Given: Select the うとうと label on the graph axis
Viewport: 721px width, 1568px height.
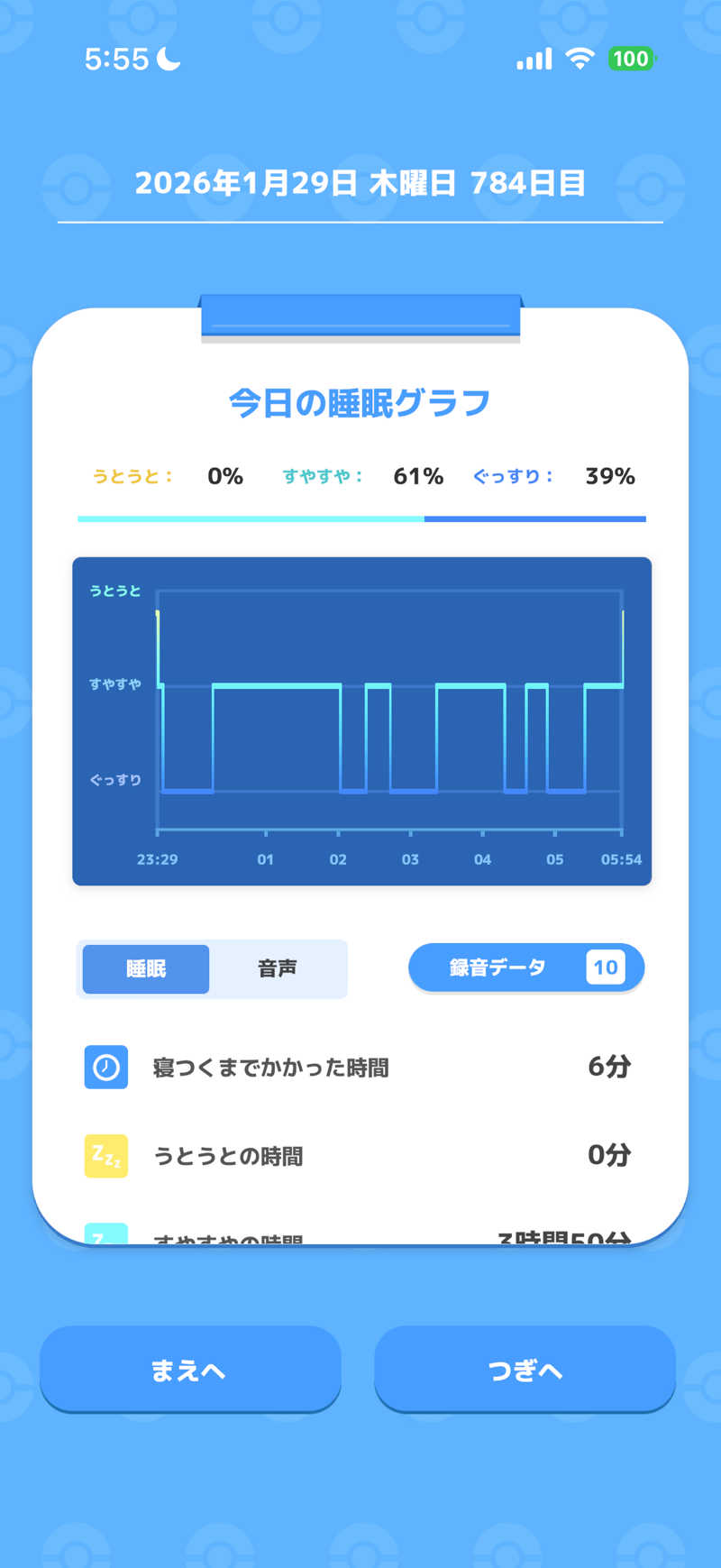Looking at the screenshot, I should [x=114, y=592].
